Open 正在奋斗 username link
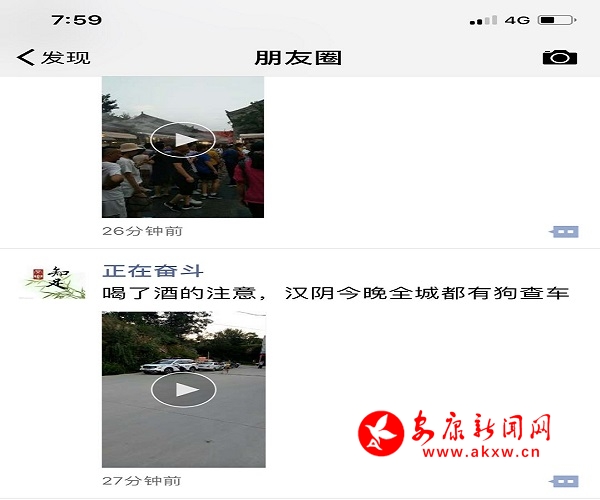The image size is (600, 500). [x=145, y=271]
